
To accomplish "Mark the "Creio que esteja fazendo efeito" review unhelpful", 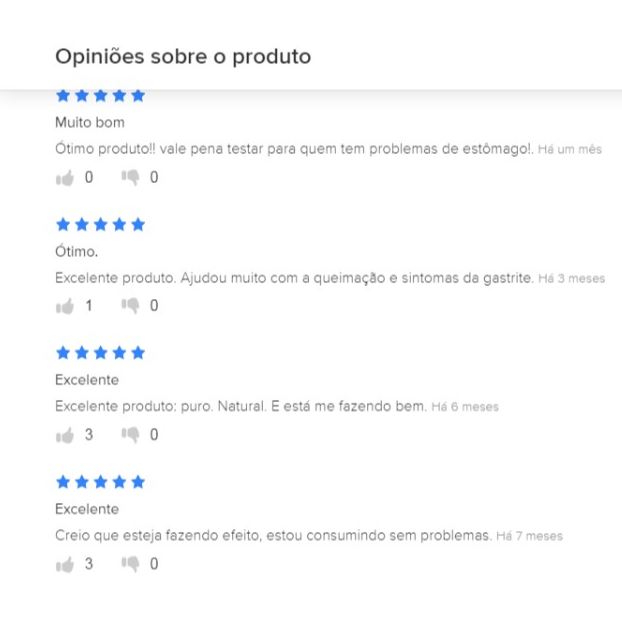I will tap(131, 564).
